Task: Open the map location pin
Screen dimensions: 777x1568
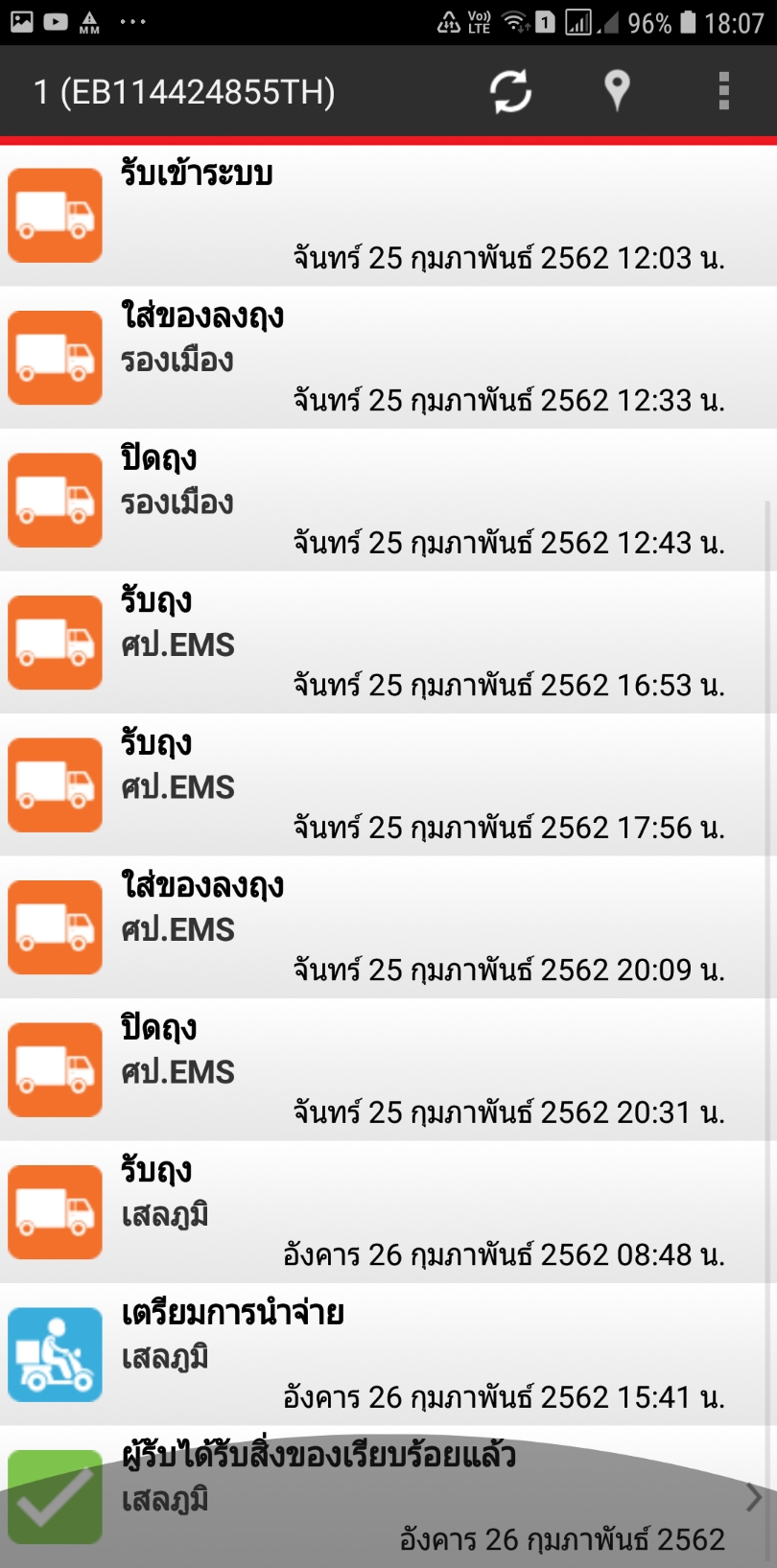Action: point(617,92)
